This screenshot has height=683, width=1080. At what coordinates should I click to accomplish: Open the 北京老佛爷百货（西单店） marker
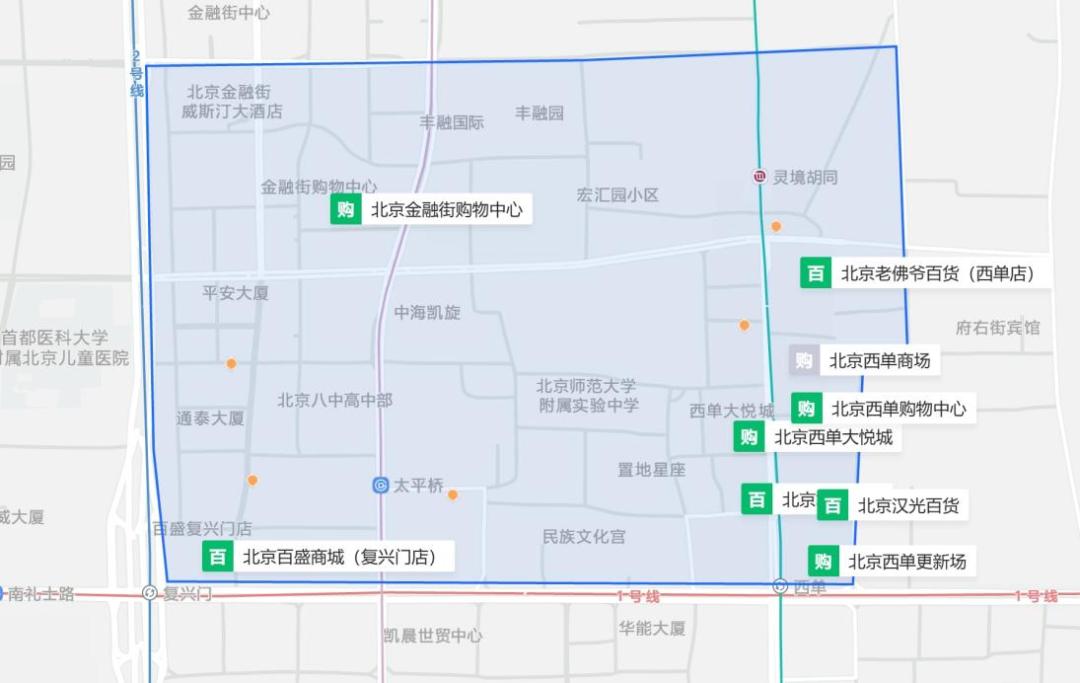(x=816, y=273)
